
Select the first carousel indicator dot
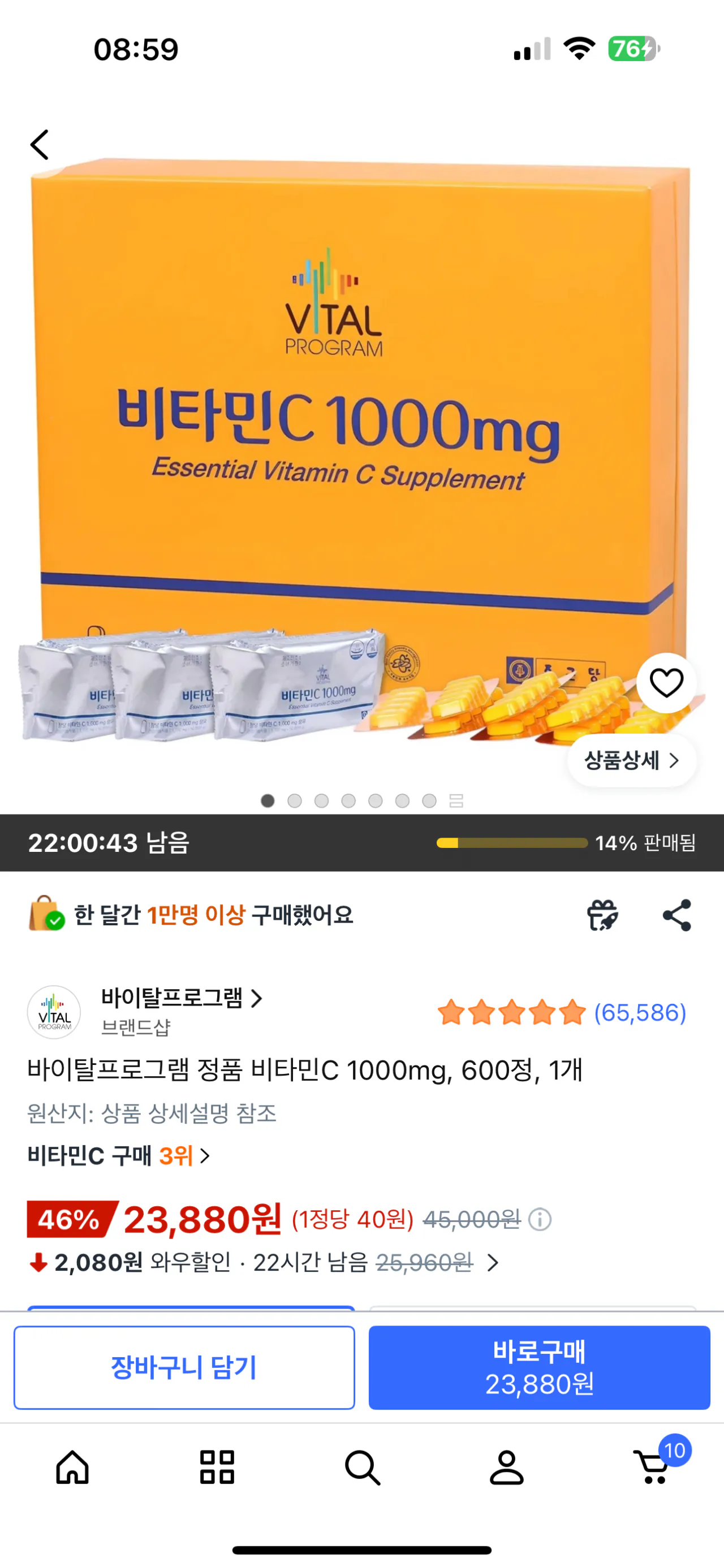pyautogui.click(x=266, y=802)
